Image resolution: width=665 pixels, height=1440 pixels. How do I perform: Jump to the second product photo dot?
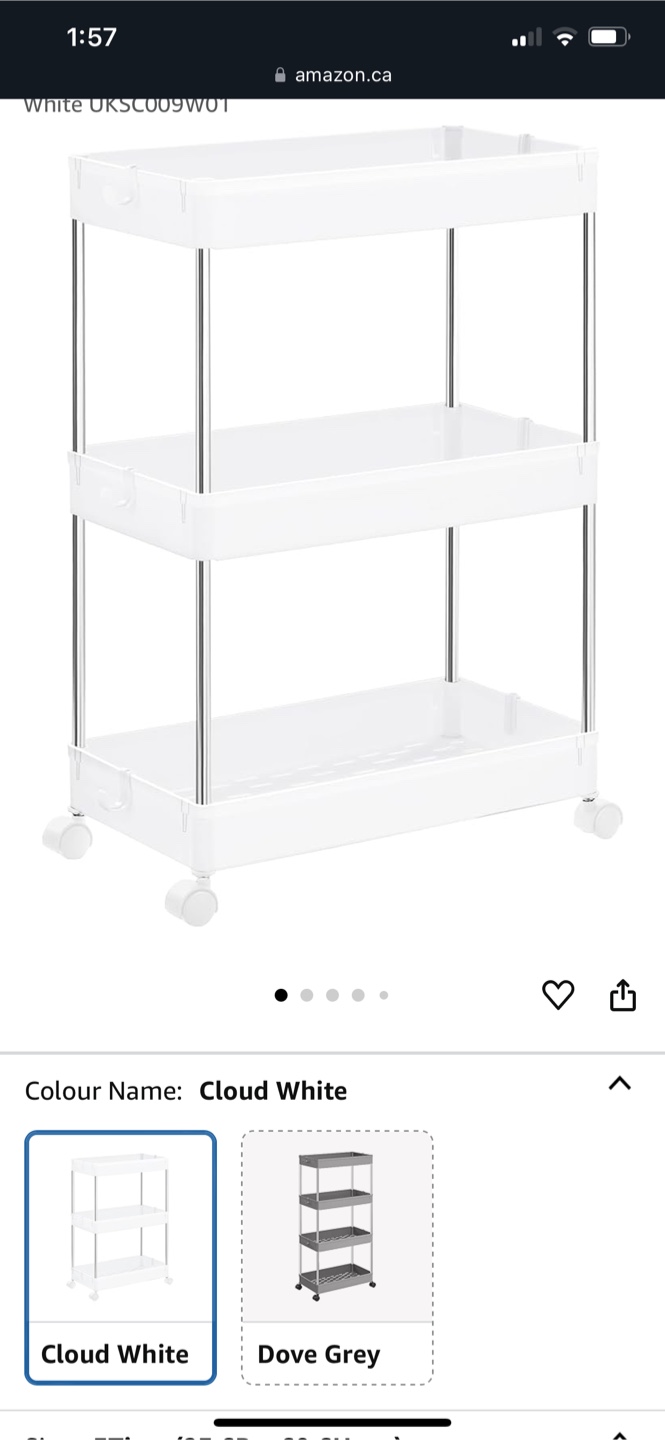click(307, 995)
